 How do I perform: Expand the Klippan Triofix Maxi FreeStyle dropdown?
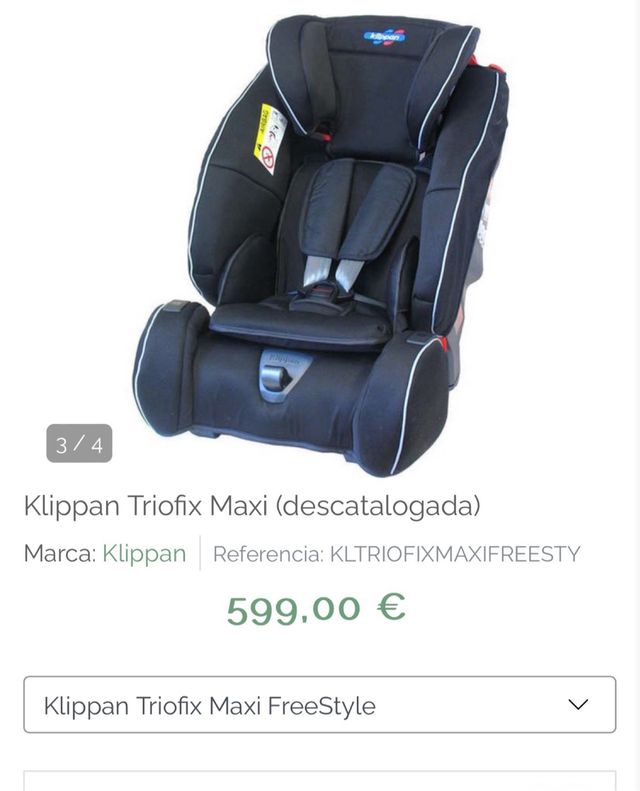coord(320,705)
